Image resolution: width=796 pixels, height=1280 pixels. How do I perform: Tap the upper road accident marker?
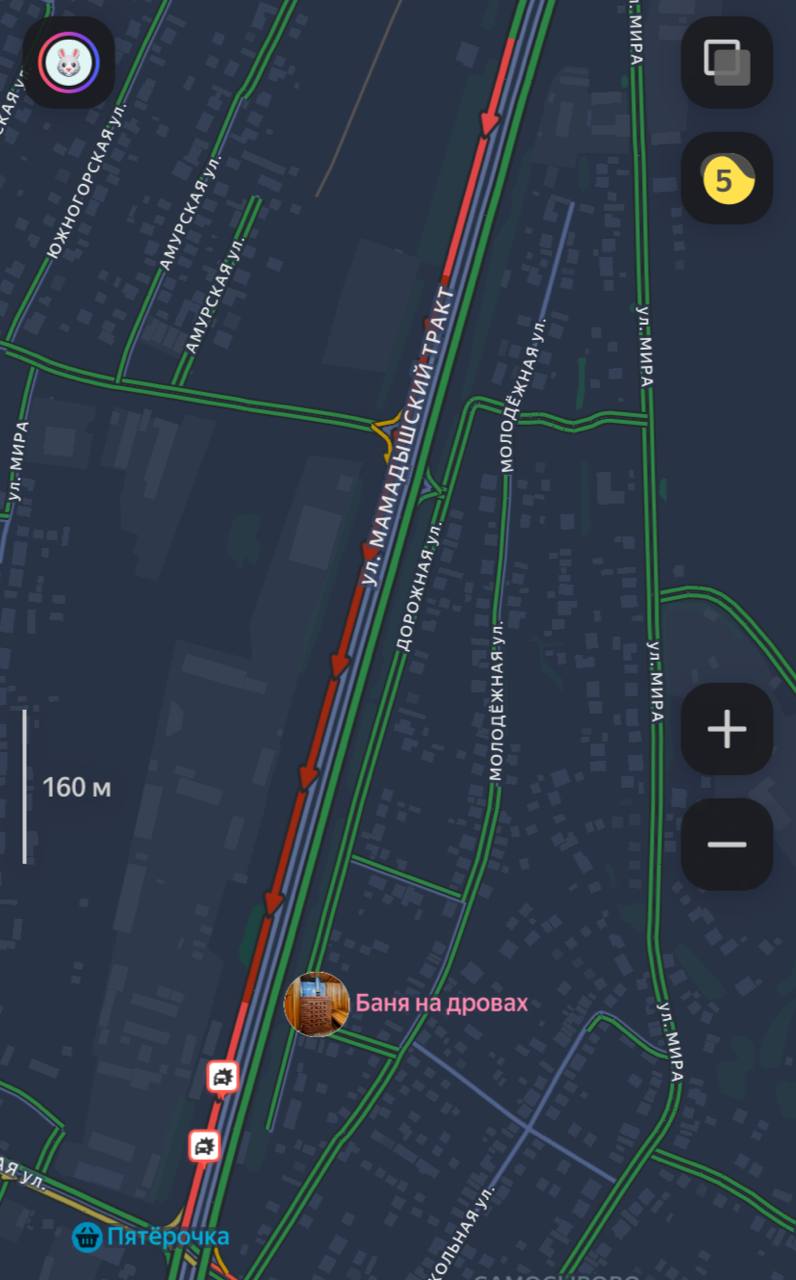[223, 1077]
